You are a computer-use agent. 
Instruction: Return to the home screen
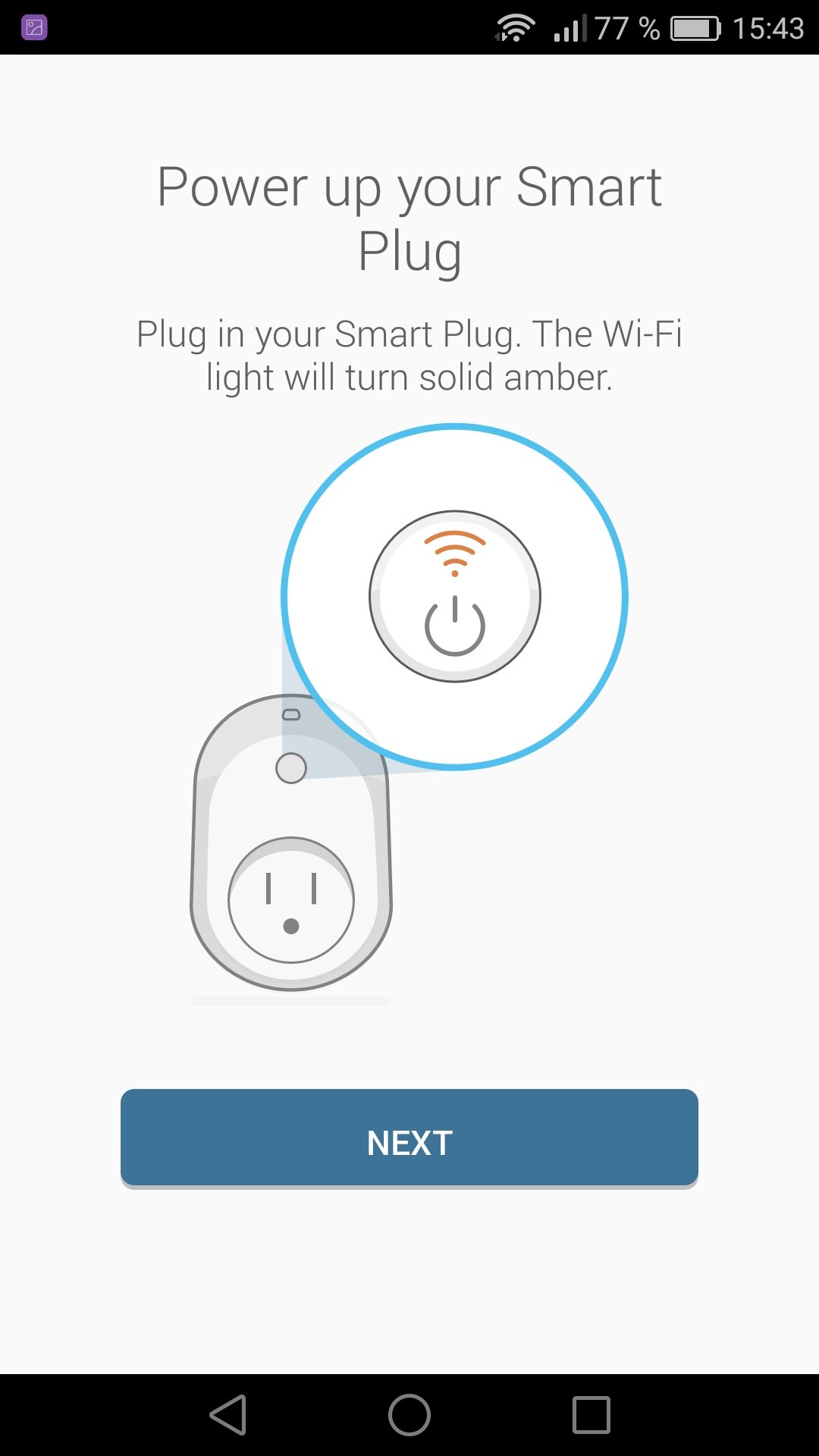409,1415
